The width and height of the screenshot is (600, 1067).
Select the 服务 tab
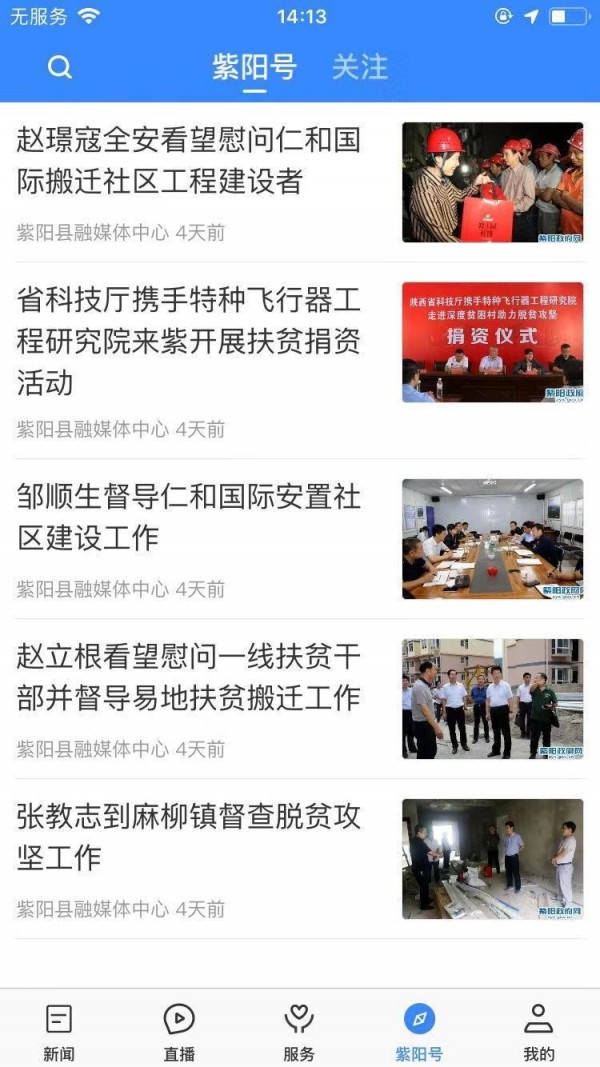pos(299,1031)
